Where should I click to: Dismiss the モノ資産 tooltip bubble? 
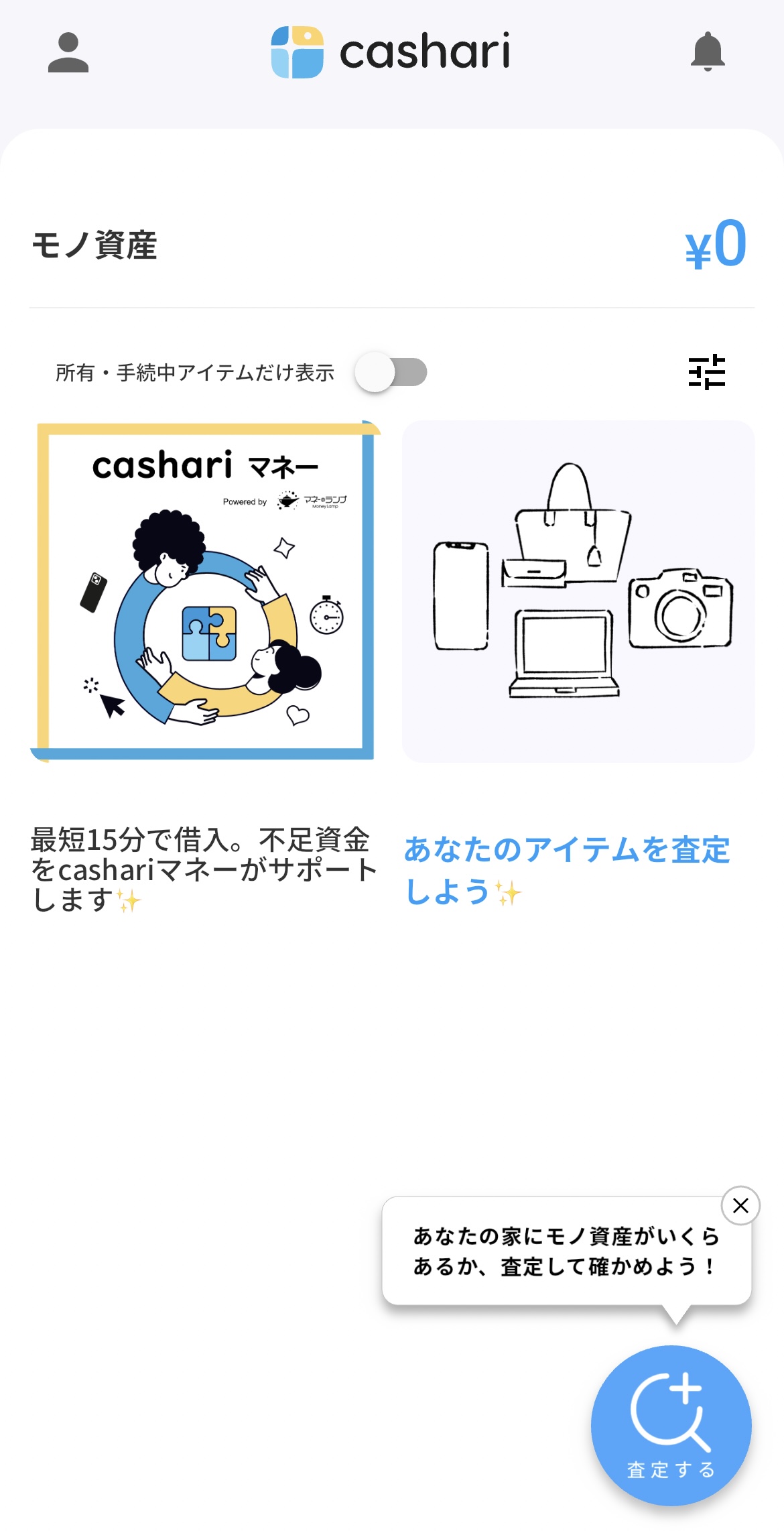pos(740,1206)
